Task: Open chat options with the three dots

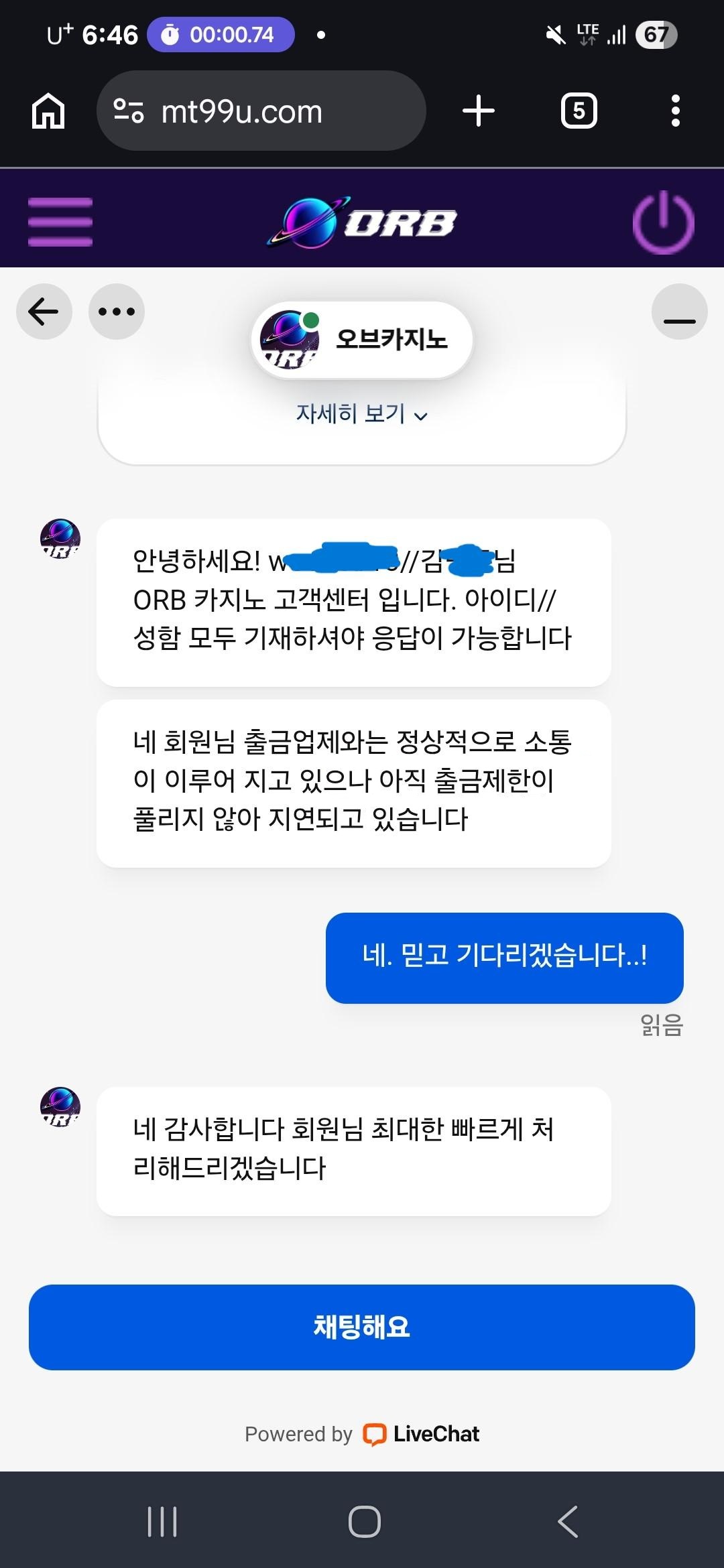Action: (117, 312)
